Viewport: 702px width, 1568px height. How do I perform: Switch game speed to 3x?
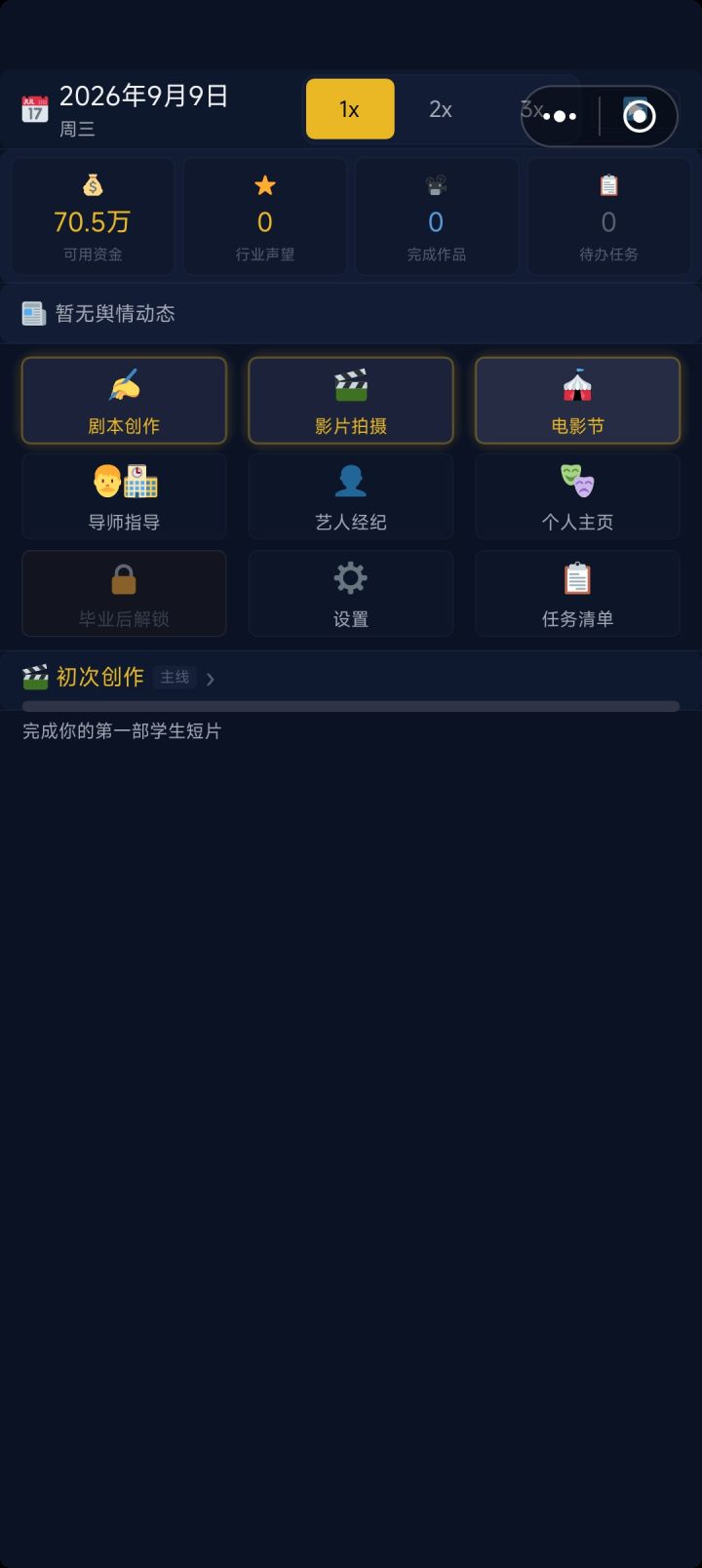pyautogui.click(x=529, y=109)
